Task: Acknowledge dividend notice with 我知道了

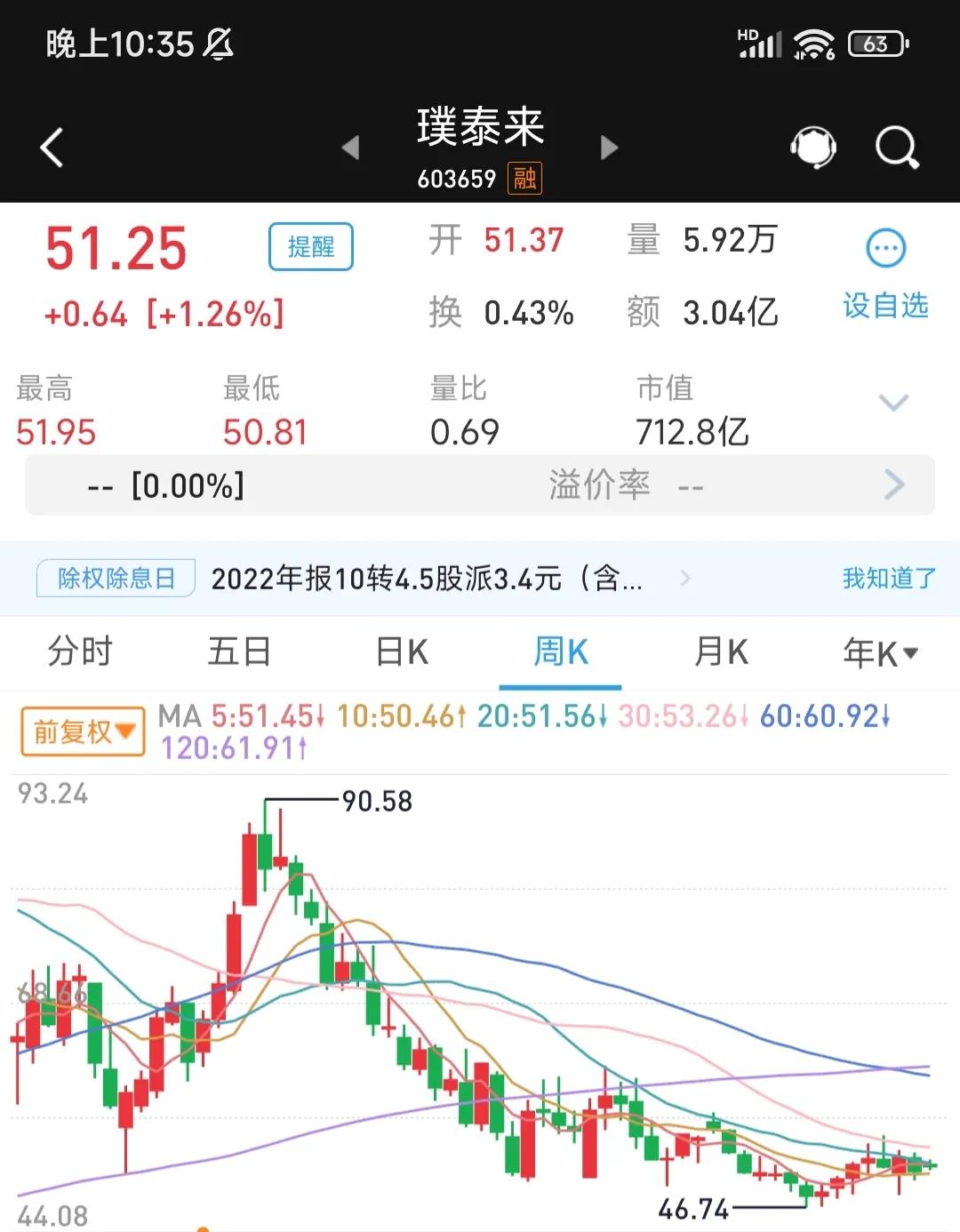Action: (886, 578)
